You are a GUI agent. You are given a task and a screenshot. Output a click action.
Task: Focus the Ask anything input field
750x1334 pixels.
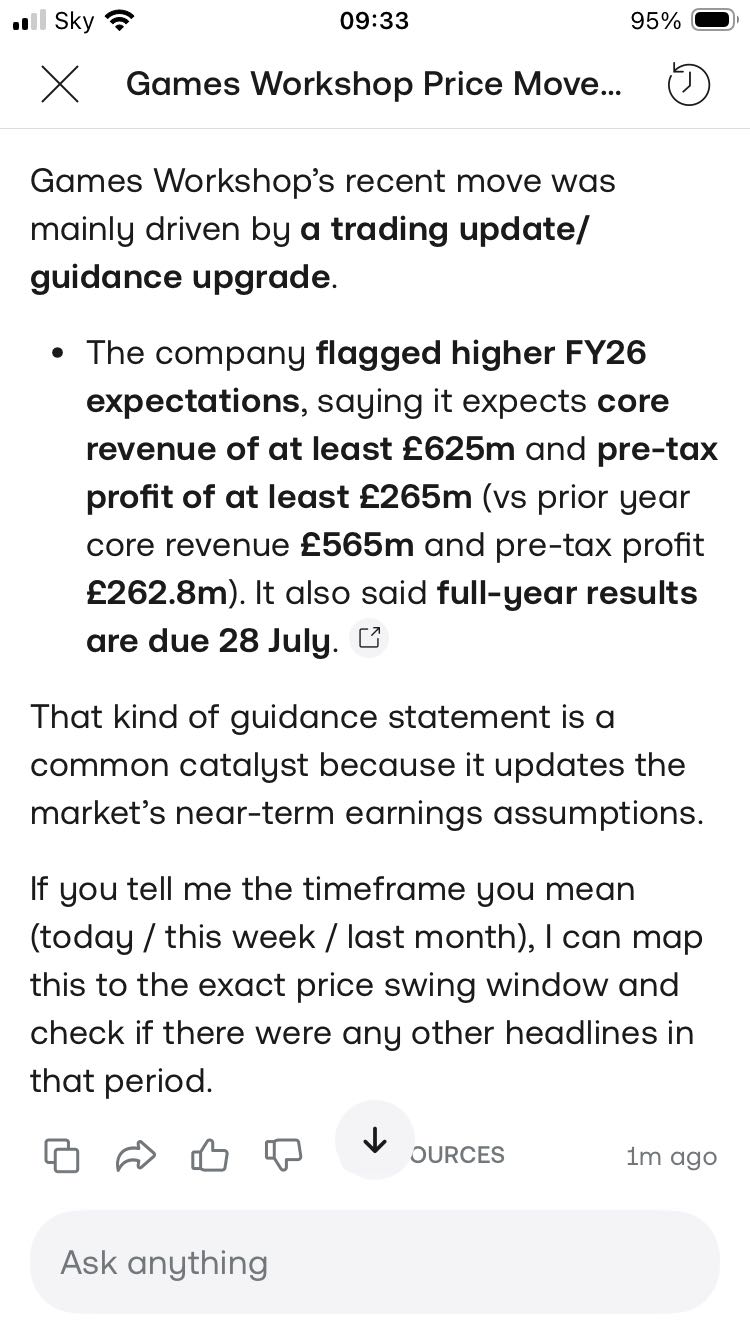coord(375,1262)
